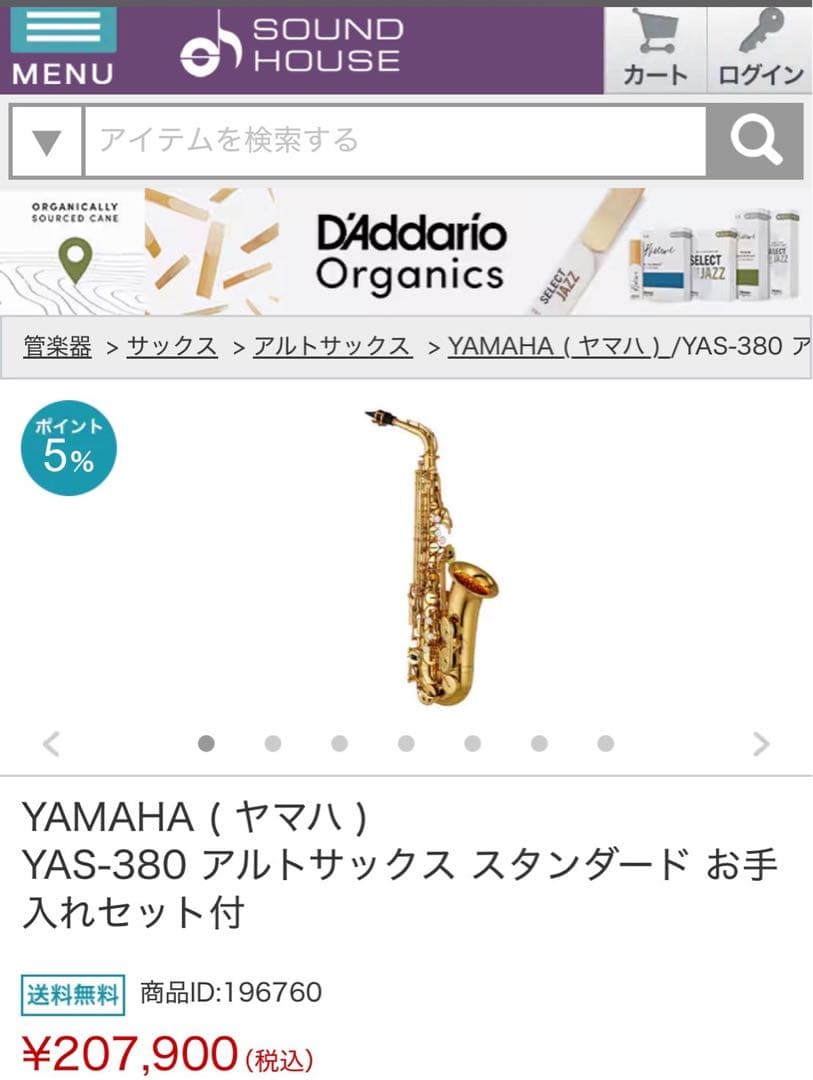Open the search category dropdown arrow
This screenshot has height=1080, width=813.
(46, 139)
